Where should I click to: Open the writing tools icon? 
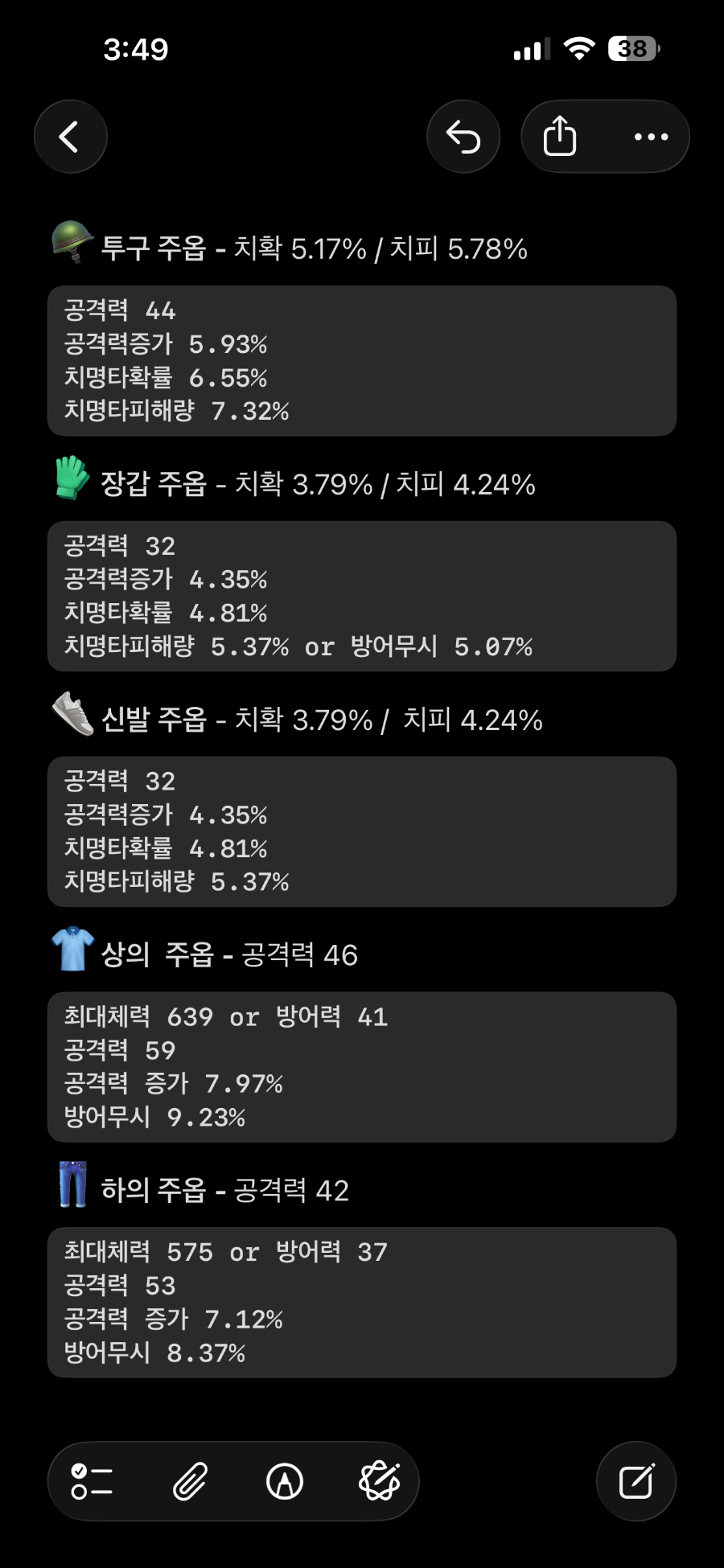point(380,1481)
